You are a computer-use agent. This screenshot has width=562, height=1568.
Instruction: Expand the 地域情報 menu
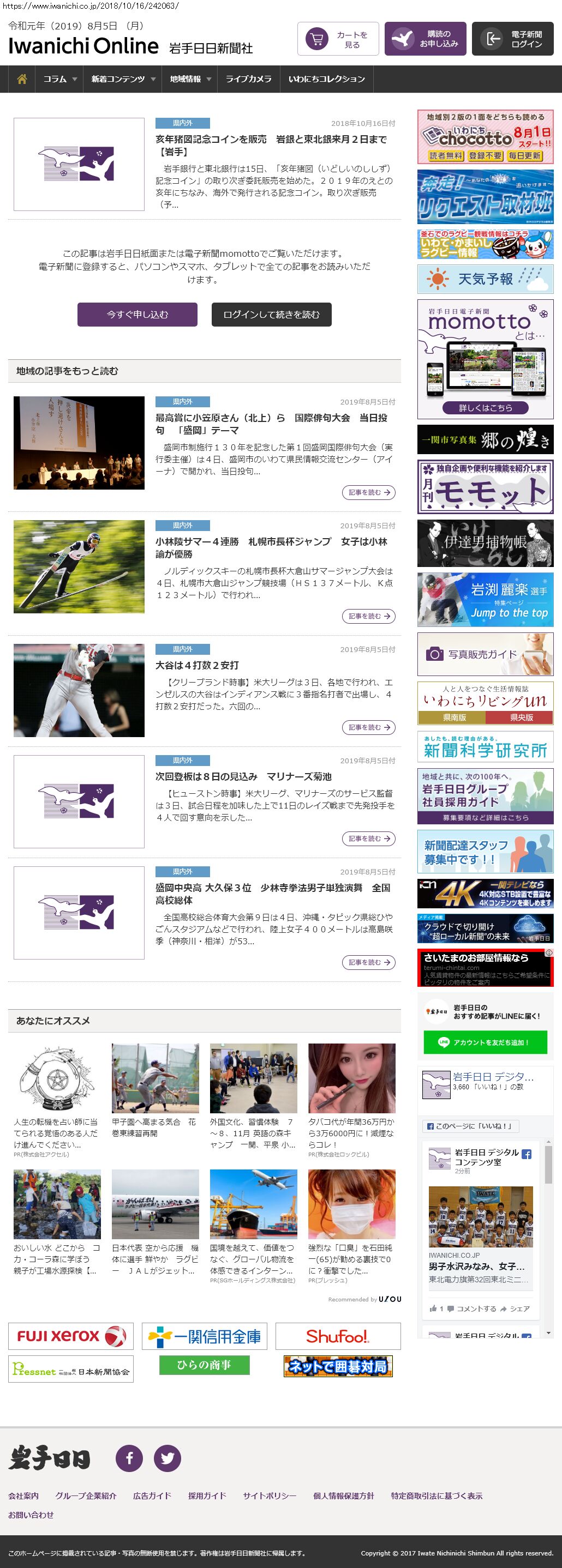[190, 79]
